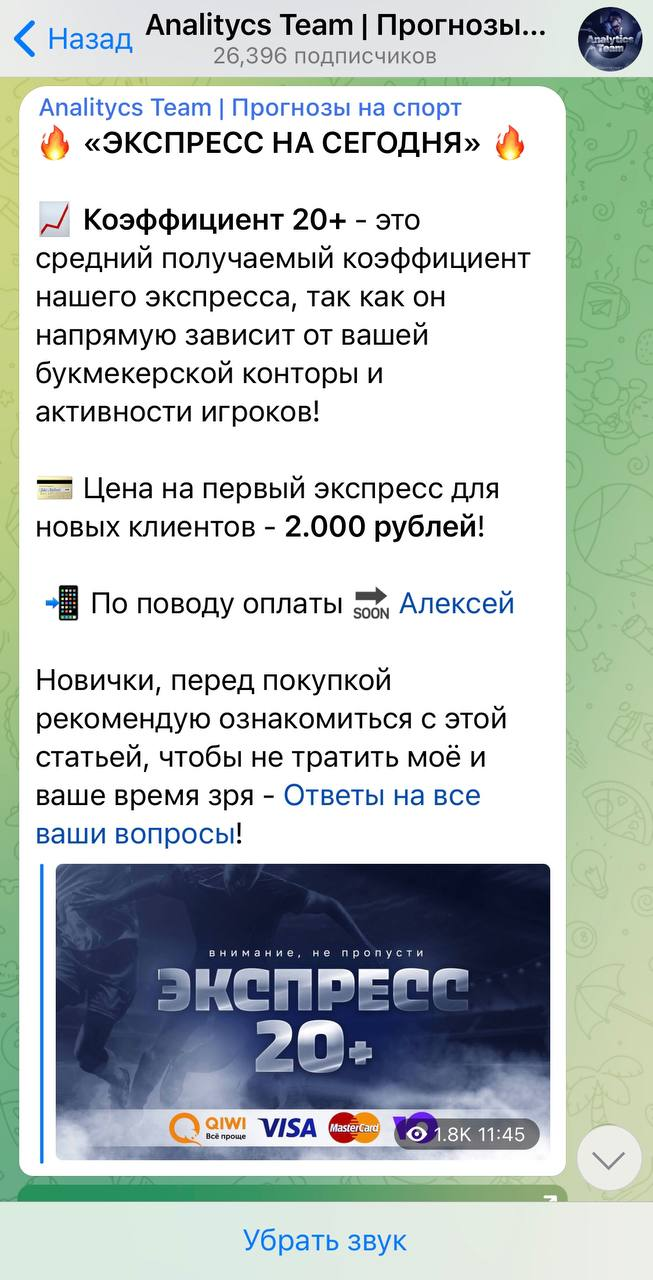Mute the channel with Убрать звук

coord(326,1241)
